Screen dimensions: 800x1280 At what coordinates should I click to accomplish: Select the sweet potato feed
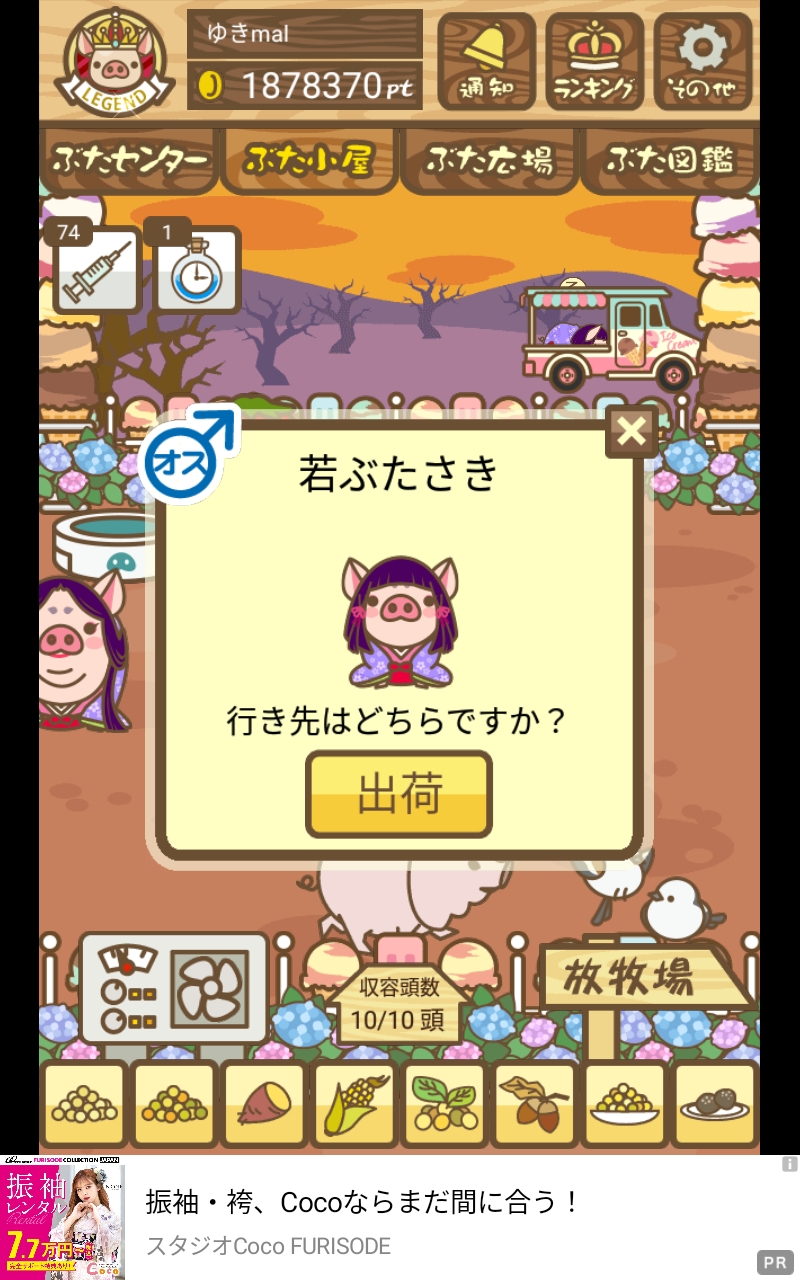click(264, 1104)
